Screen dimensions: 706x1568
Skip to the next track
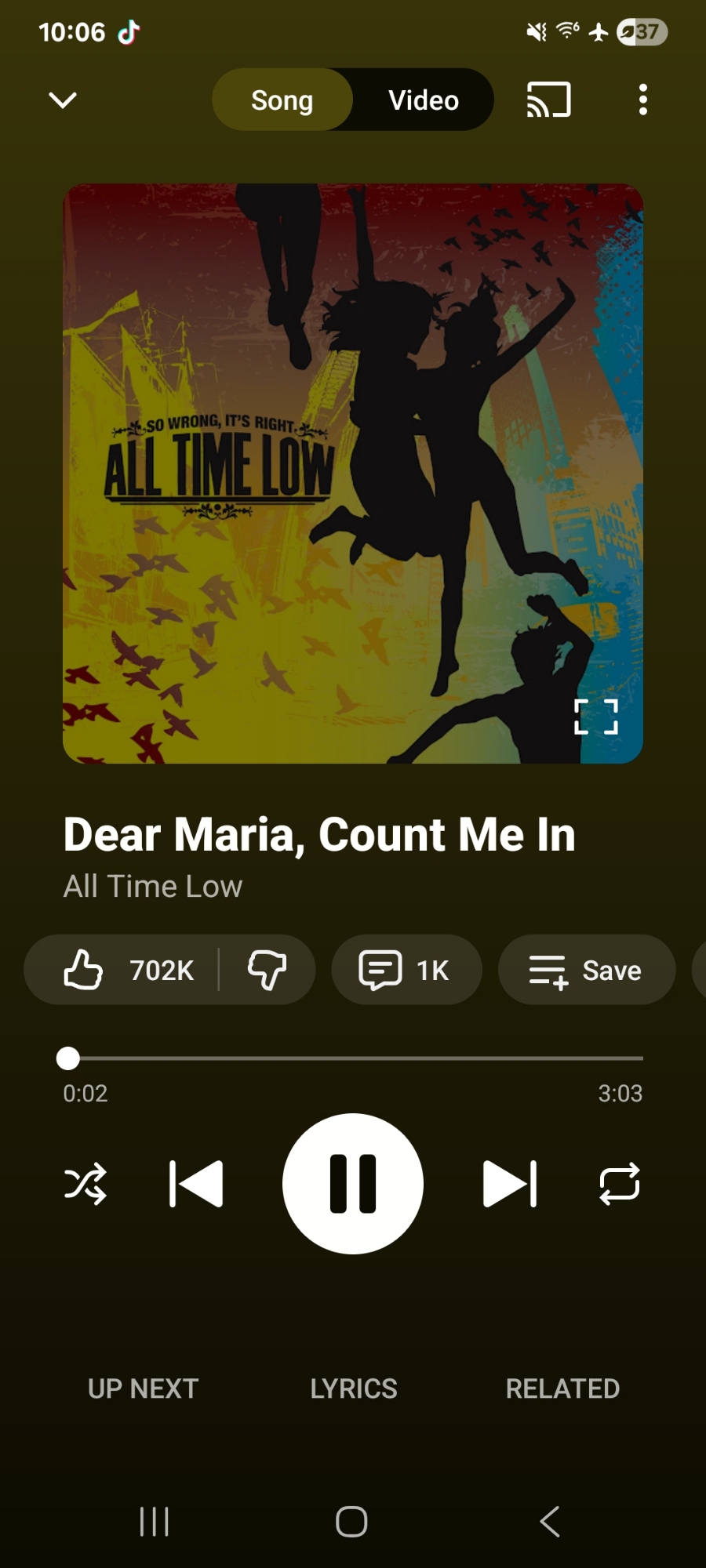[x=510, y=1184]
